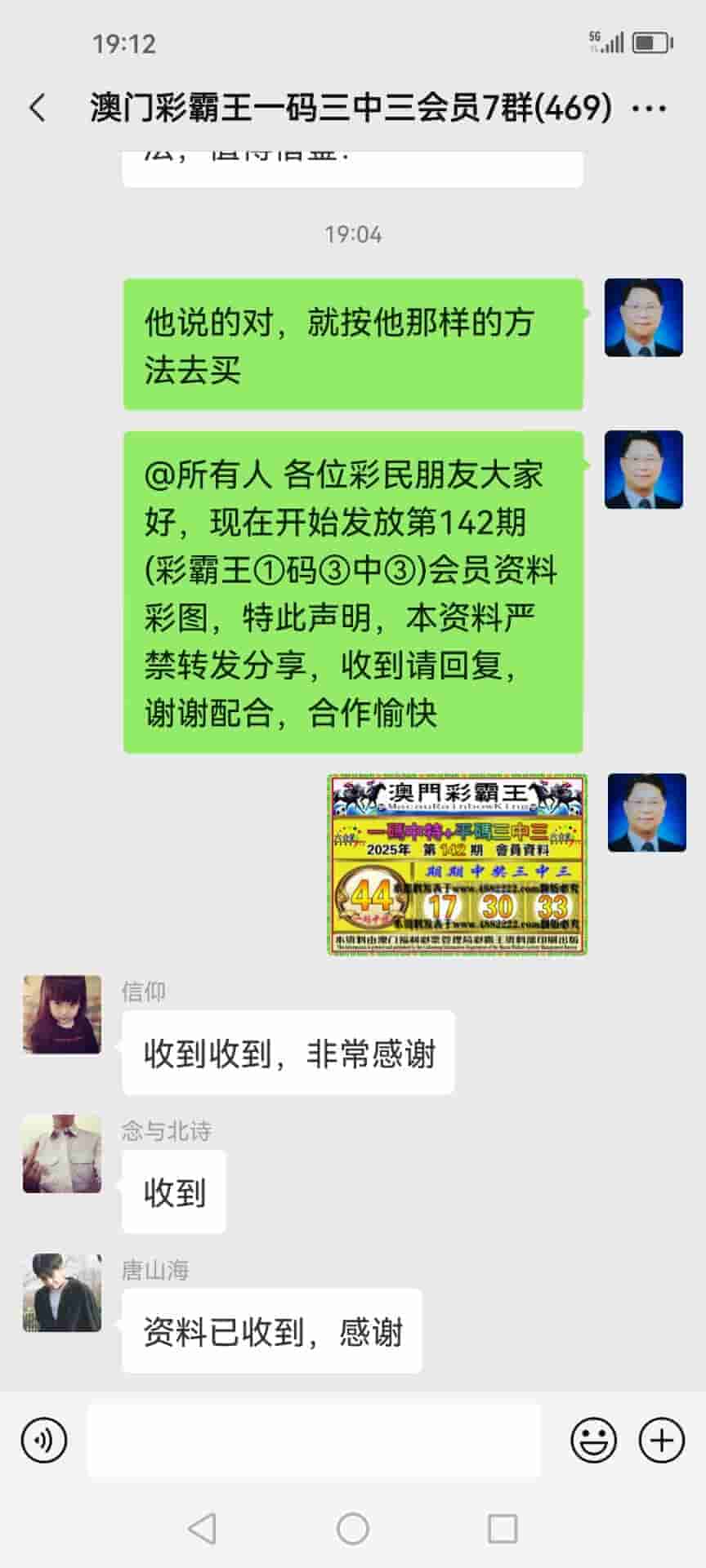Focus the message text field

314,1441
